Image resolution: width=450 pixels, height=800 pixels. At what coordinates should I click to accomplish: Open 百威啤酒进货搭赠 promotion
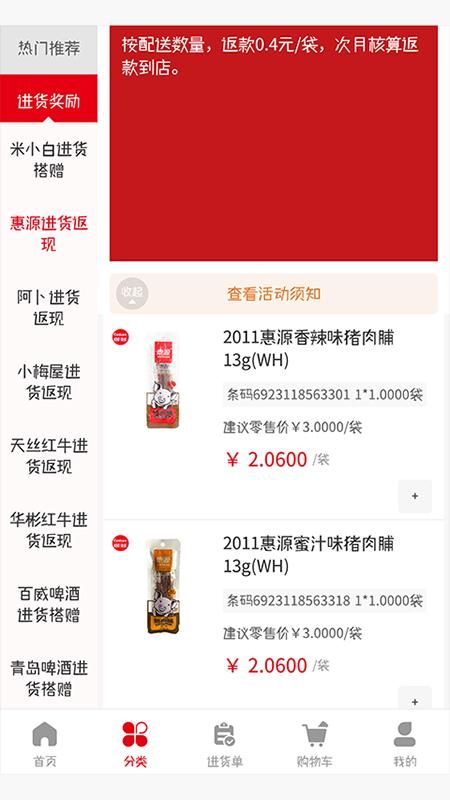point(48,604)
